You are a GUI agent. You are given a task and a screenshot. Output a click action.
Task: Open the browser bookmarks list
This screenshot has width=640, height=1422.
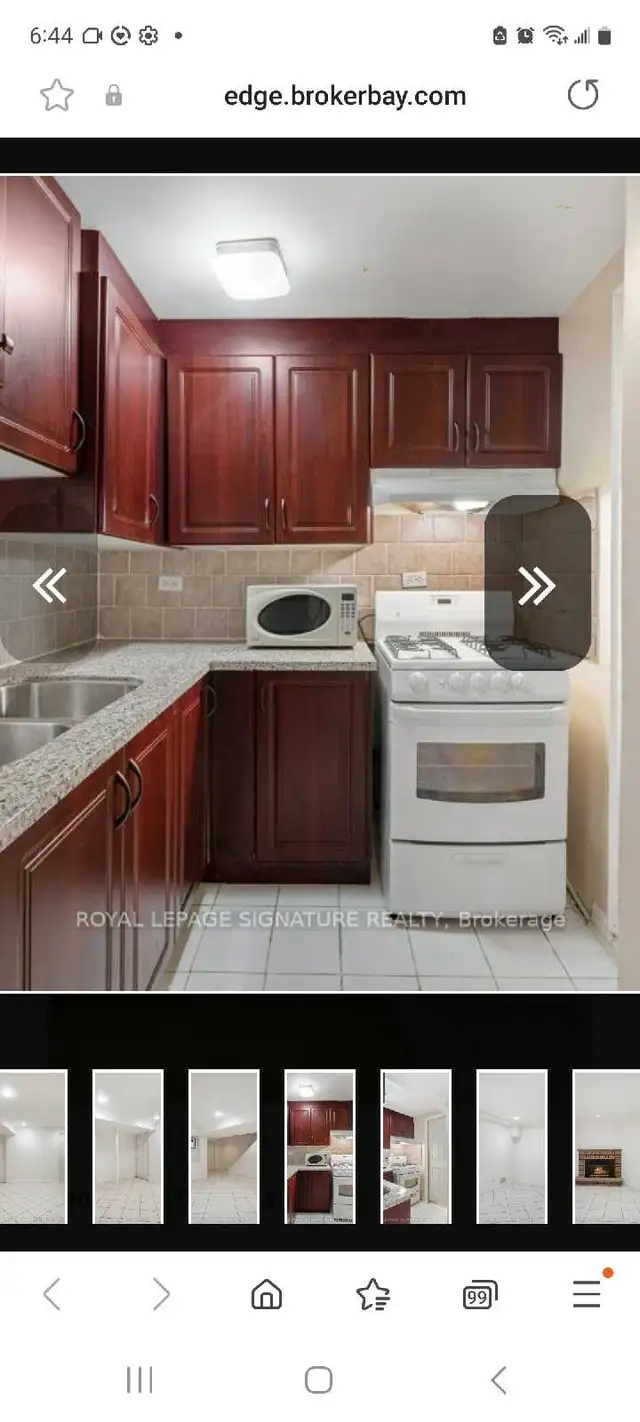click(373, 1295)
